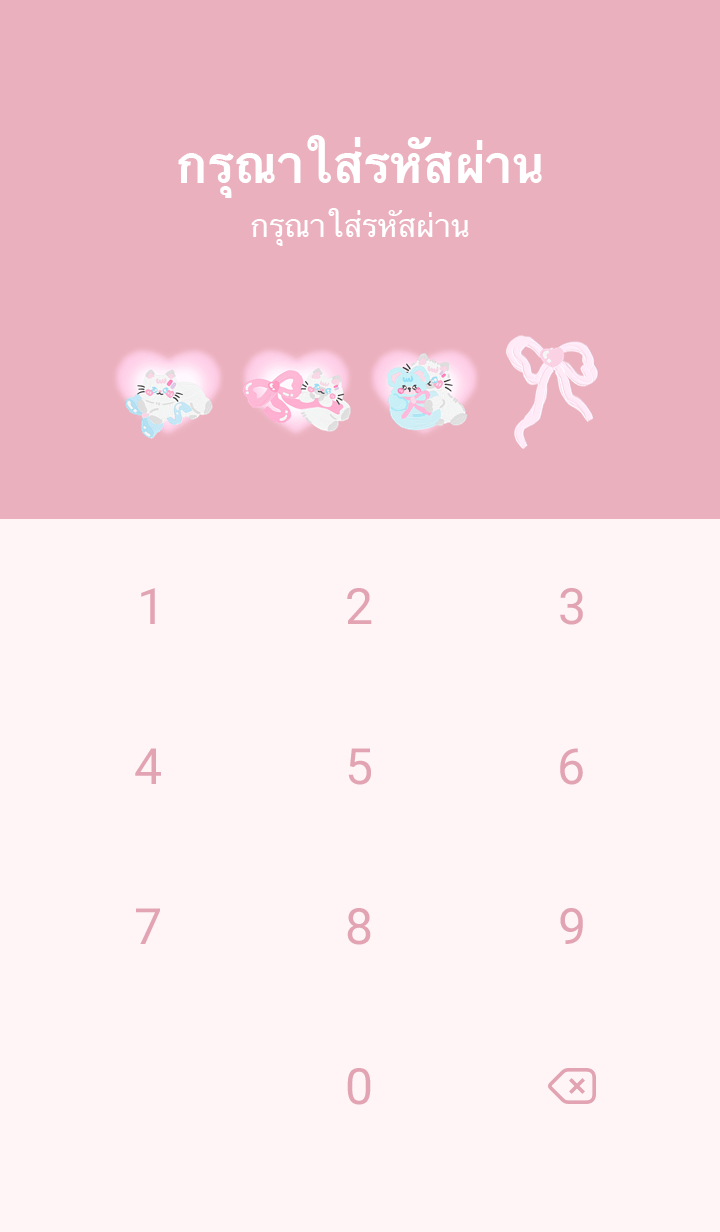The width and height of the screenshot is (720, 1232).
Task: Select digit 9 on the keypad
Action: (571, 927)
